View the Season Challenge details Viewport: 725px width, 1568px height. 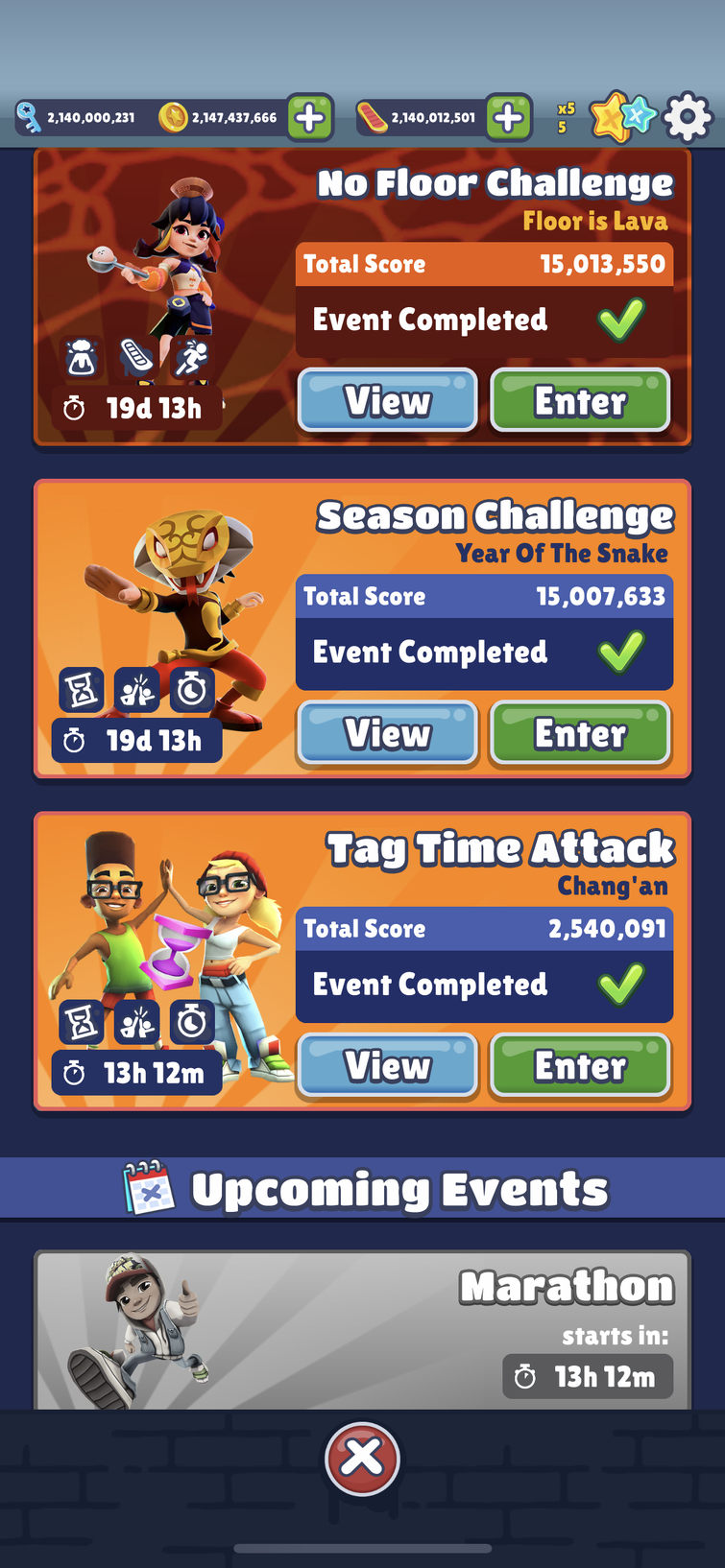[387, 733]
